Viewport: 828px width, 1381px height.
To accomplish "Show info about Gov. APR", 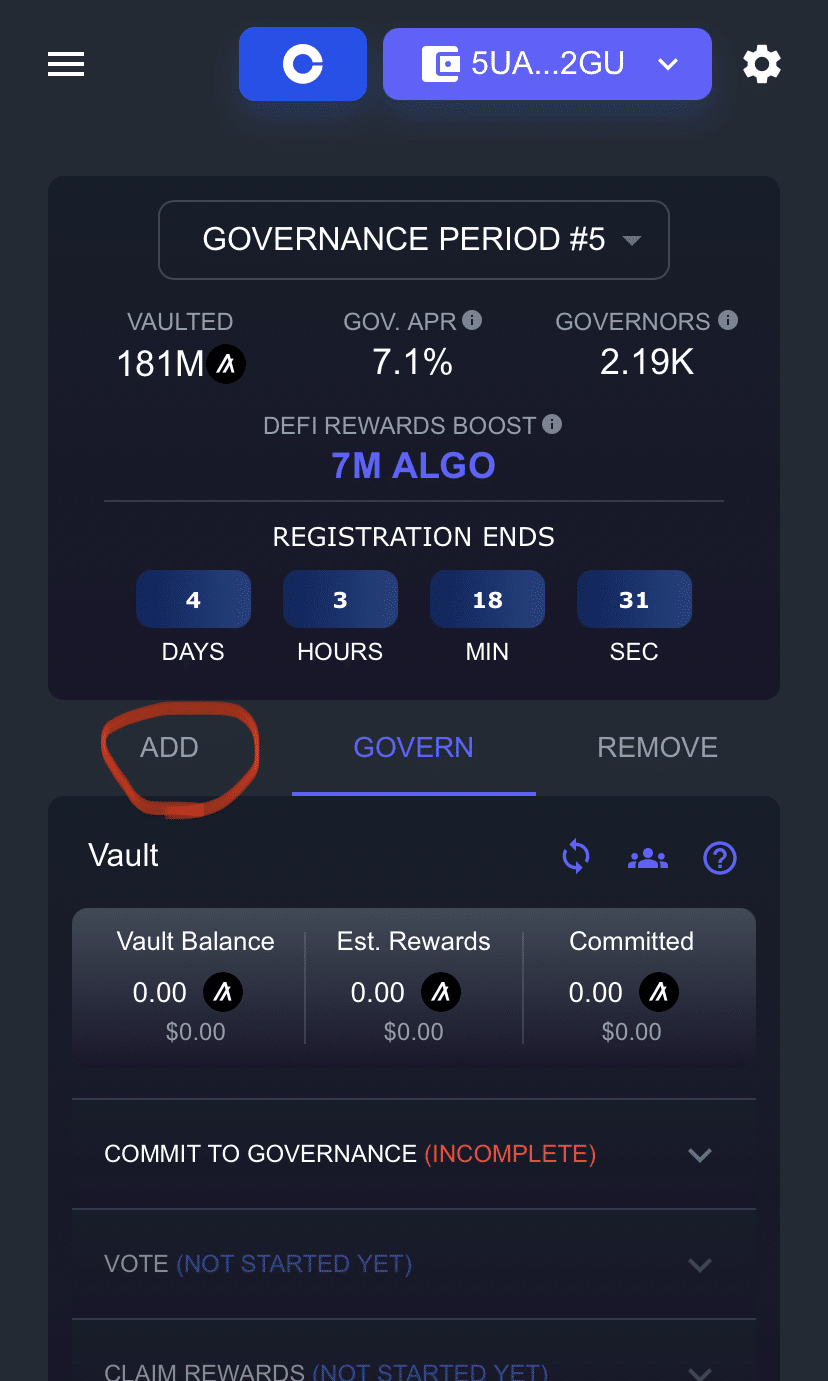I will click(472, 320).
